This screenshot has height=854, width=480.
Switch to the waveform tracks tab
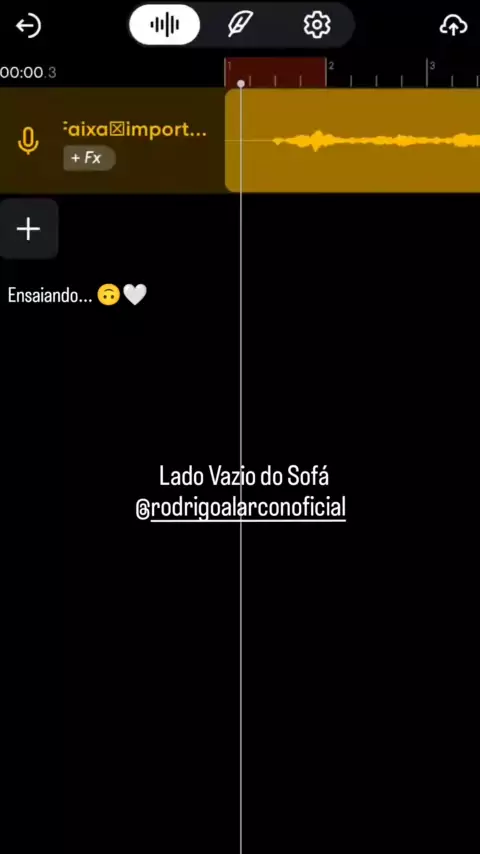click(x=165, y=25)
